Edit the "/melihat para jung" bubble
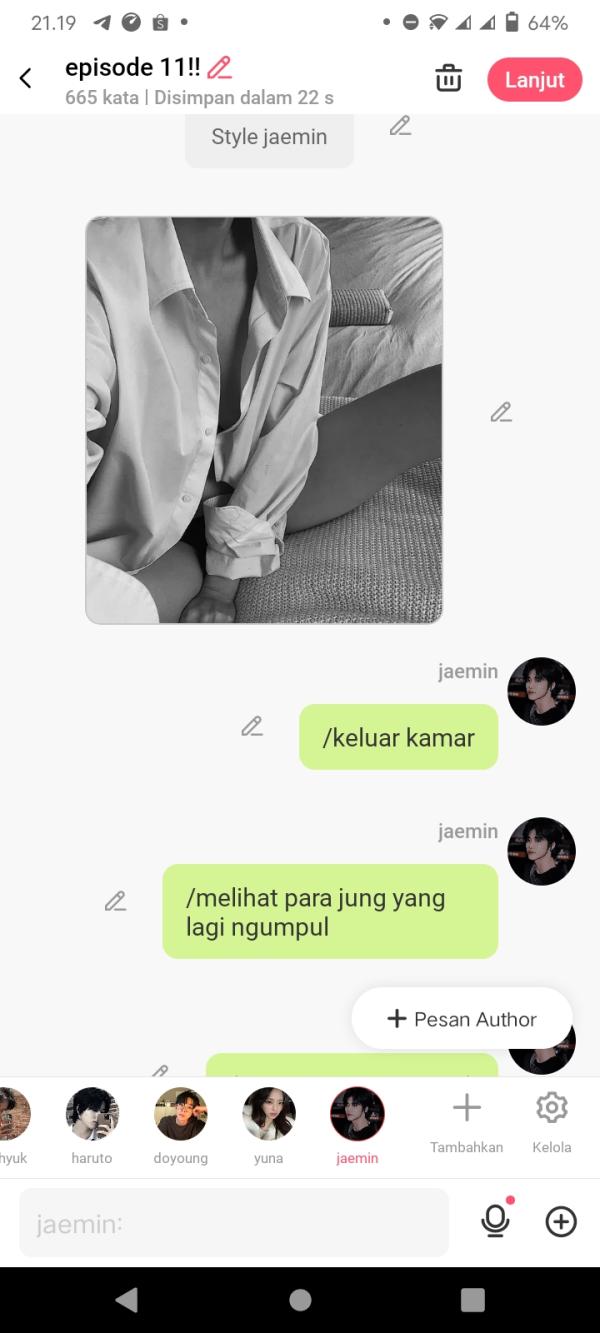600x1333 pixels. pyautogui.click(x=116, y=902)
